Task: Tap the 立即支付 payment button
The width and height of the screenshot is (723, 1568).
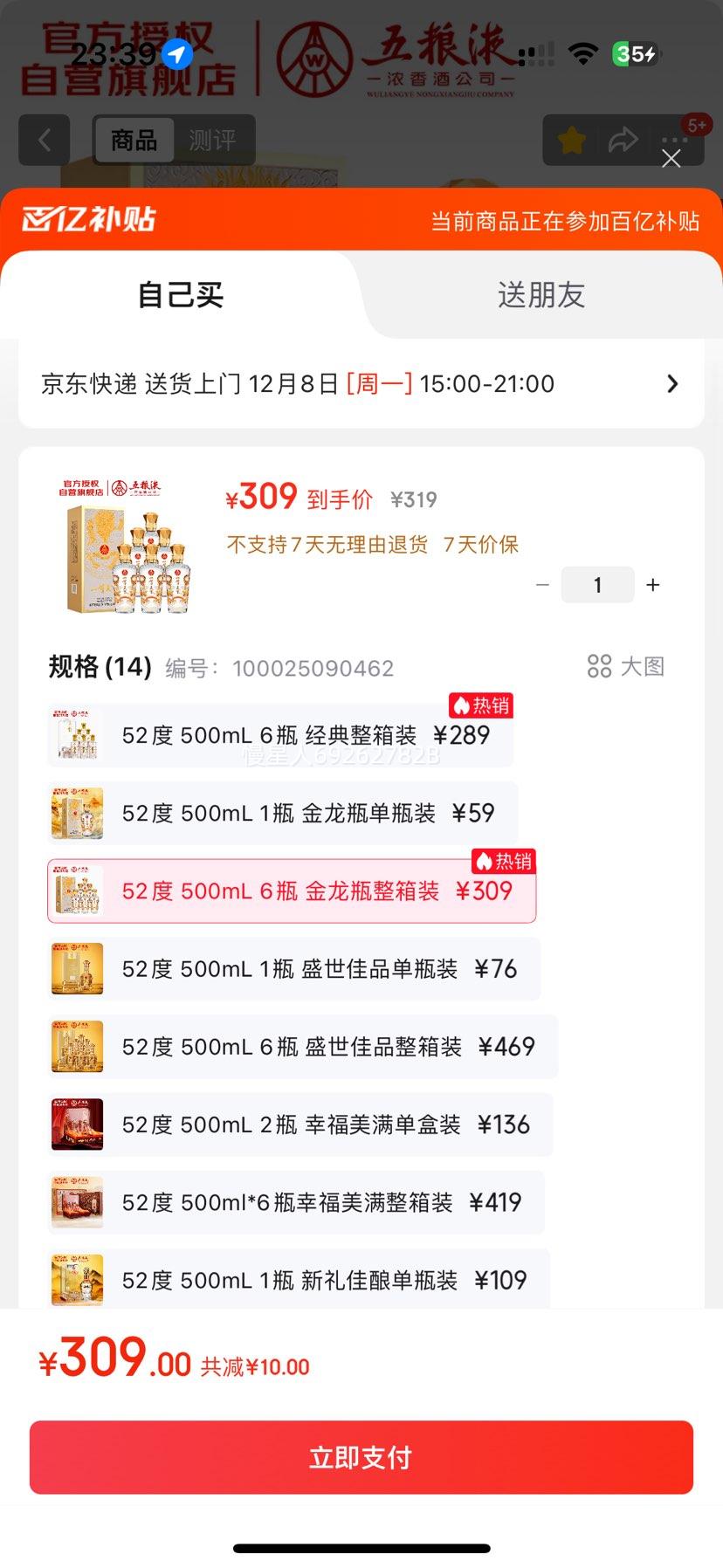Action: (361, 1456)
